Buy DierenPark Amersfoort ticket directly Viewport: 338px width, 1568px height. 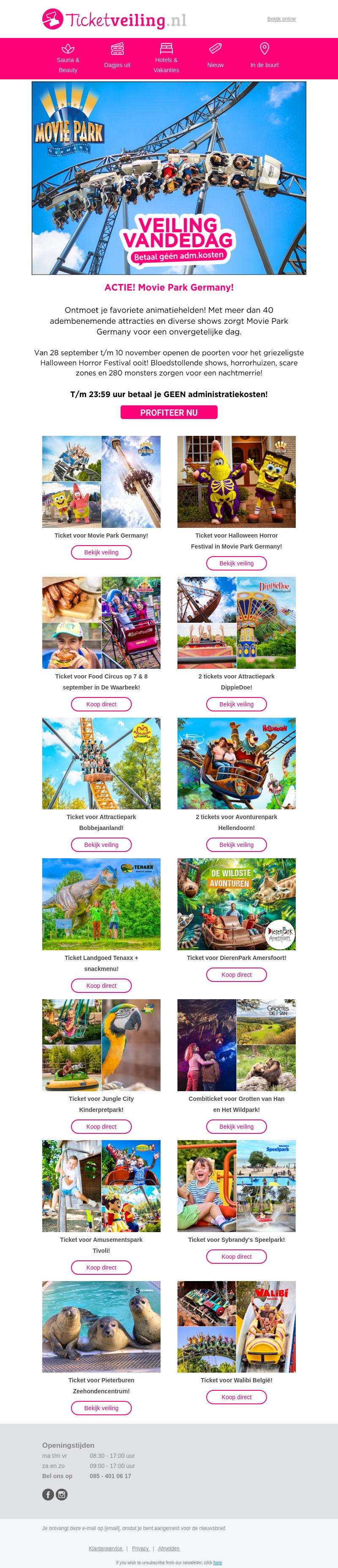(236, 974)
